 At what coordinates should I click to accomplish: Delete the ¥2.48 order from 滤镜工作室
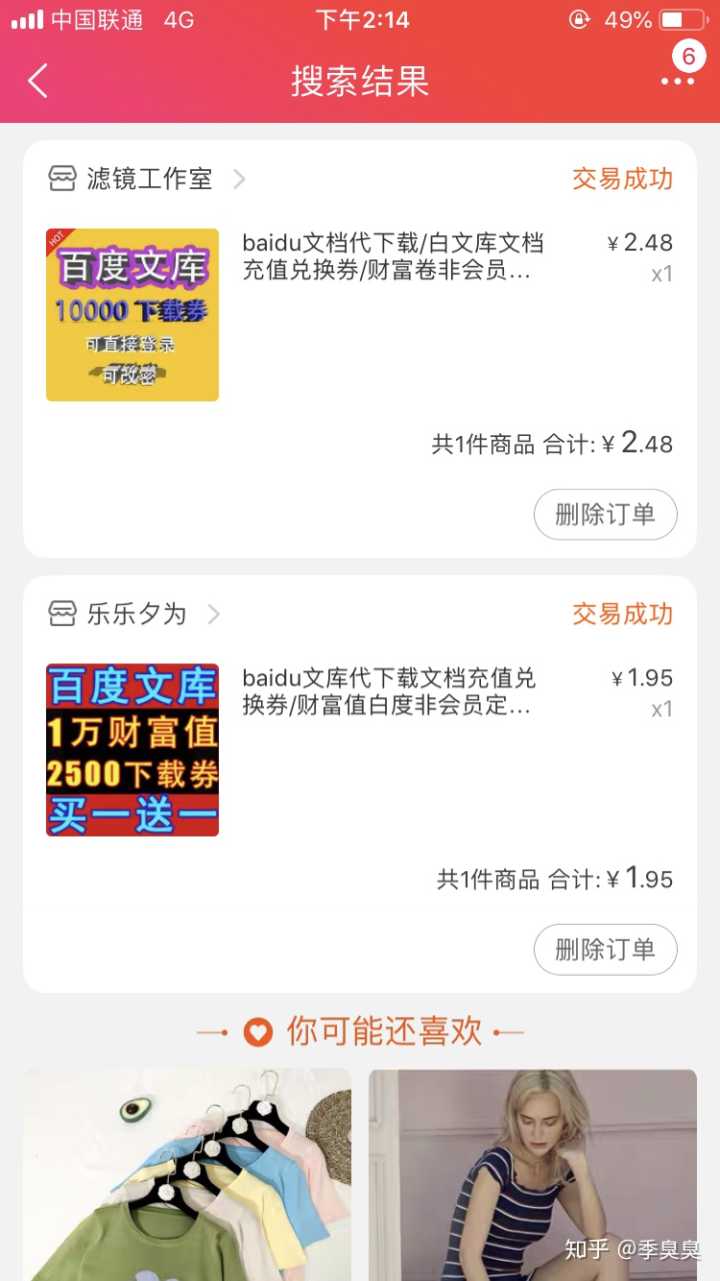pos(605,515)
